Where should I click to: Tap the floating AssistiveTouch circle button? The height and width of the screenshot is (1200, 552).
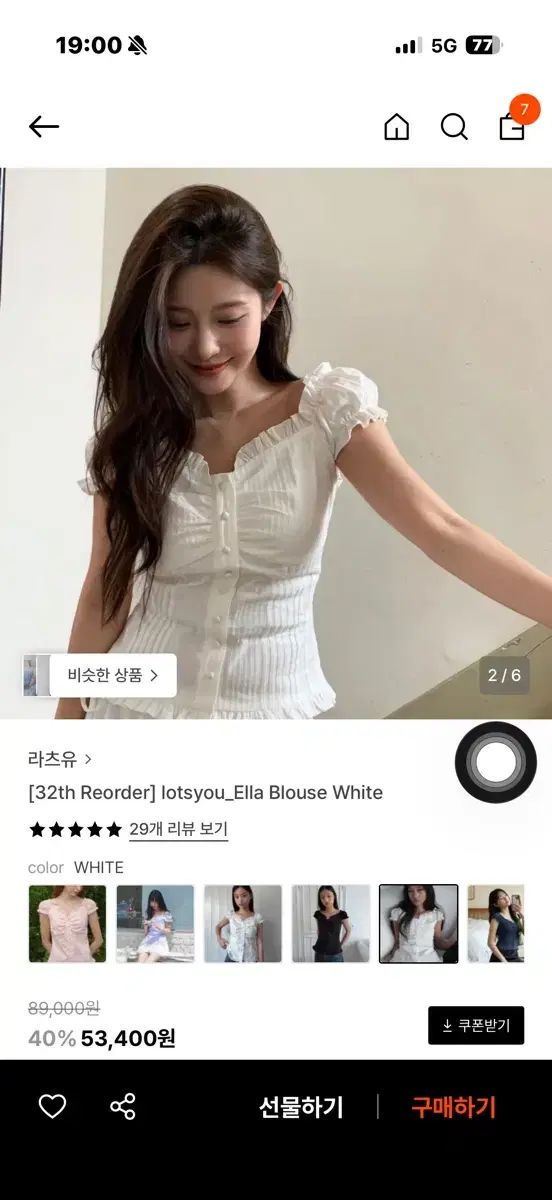496,763
